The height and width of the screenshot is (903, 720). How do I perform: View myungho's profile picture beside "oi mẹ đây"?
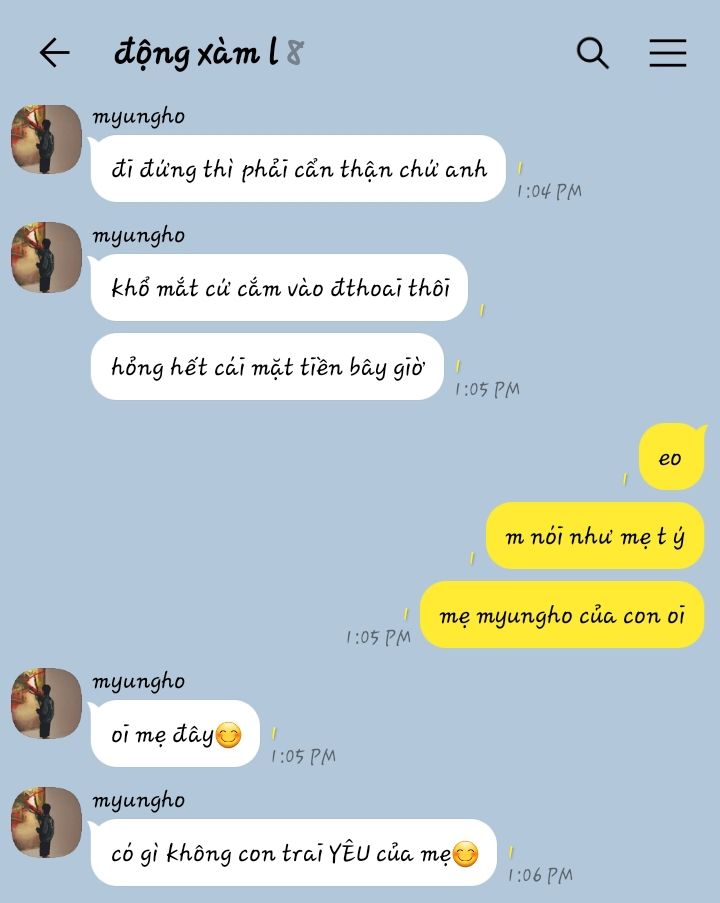coord(46,704)
